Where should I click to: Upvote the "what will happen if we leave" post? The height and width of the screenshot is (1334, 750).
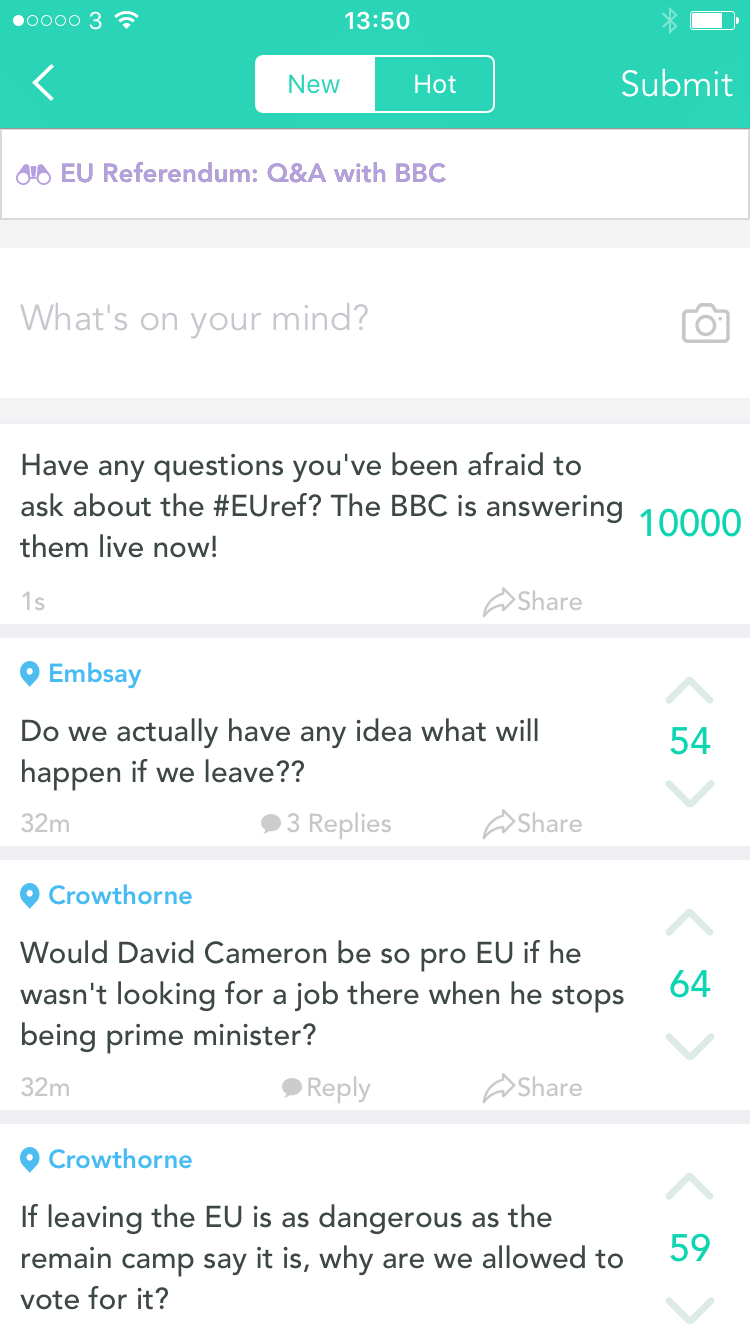pyautogui.click(x=690, y=691)
